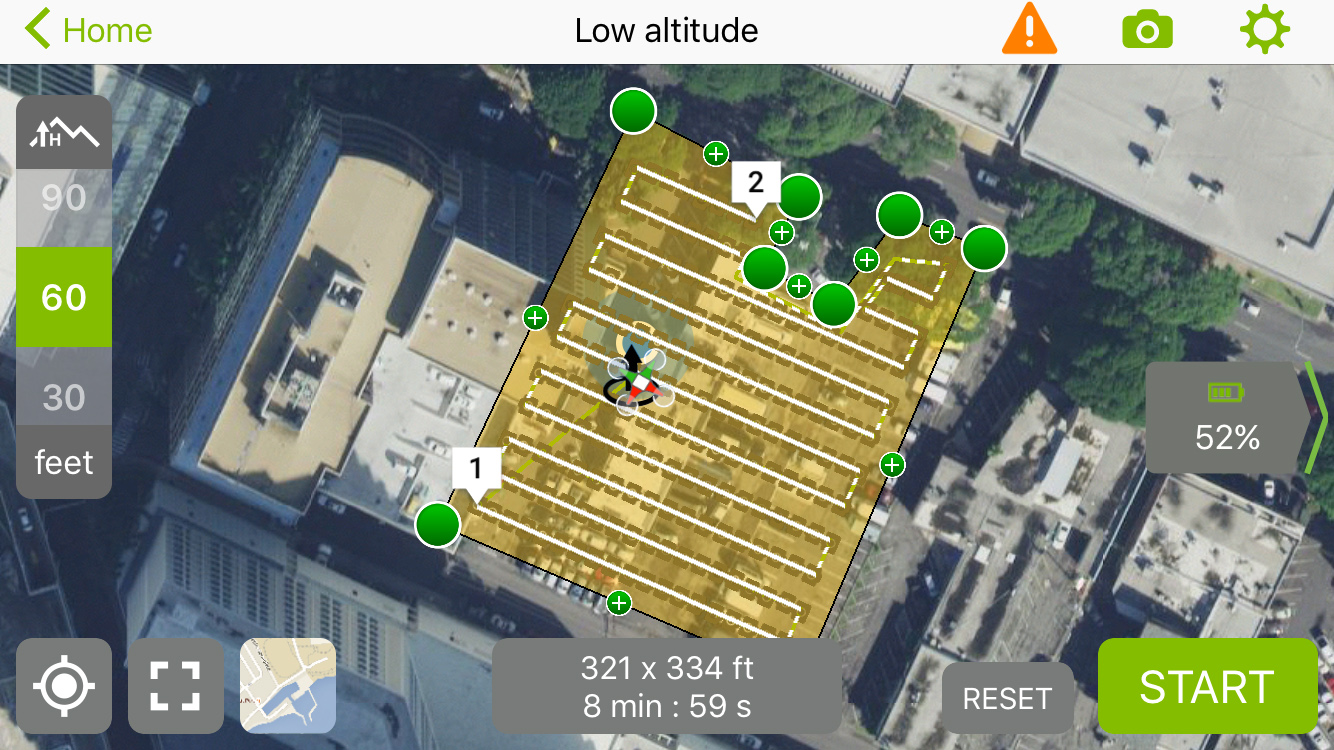
Task: Toggle the altitude mode mountain icon
Action: pyautogui.click(x=64, y=132)
